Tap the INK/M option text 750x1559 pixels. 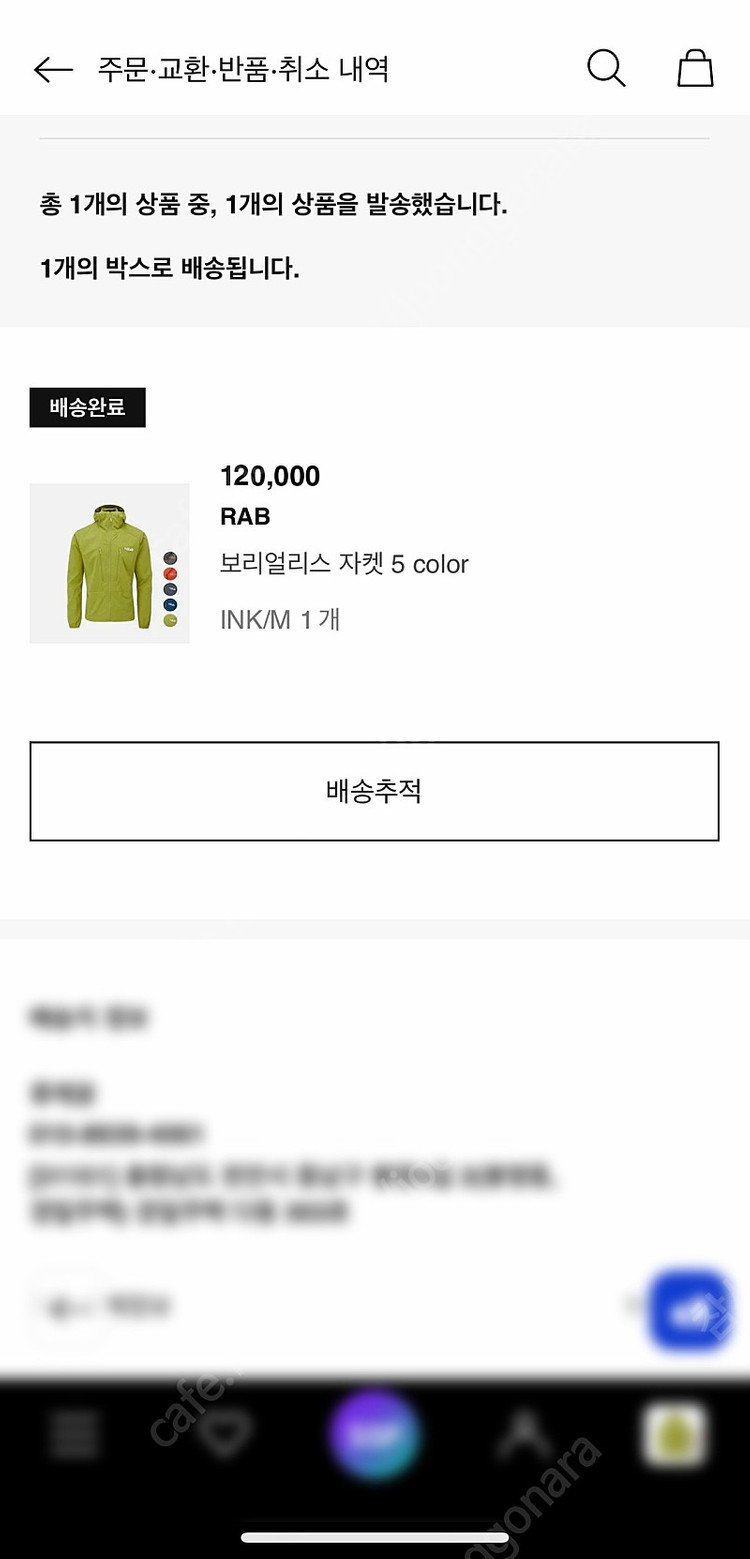coord(279,619)
